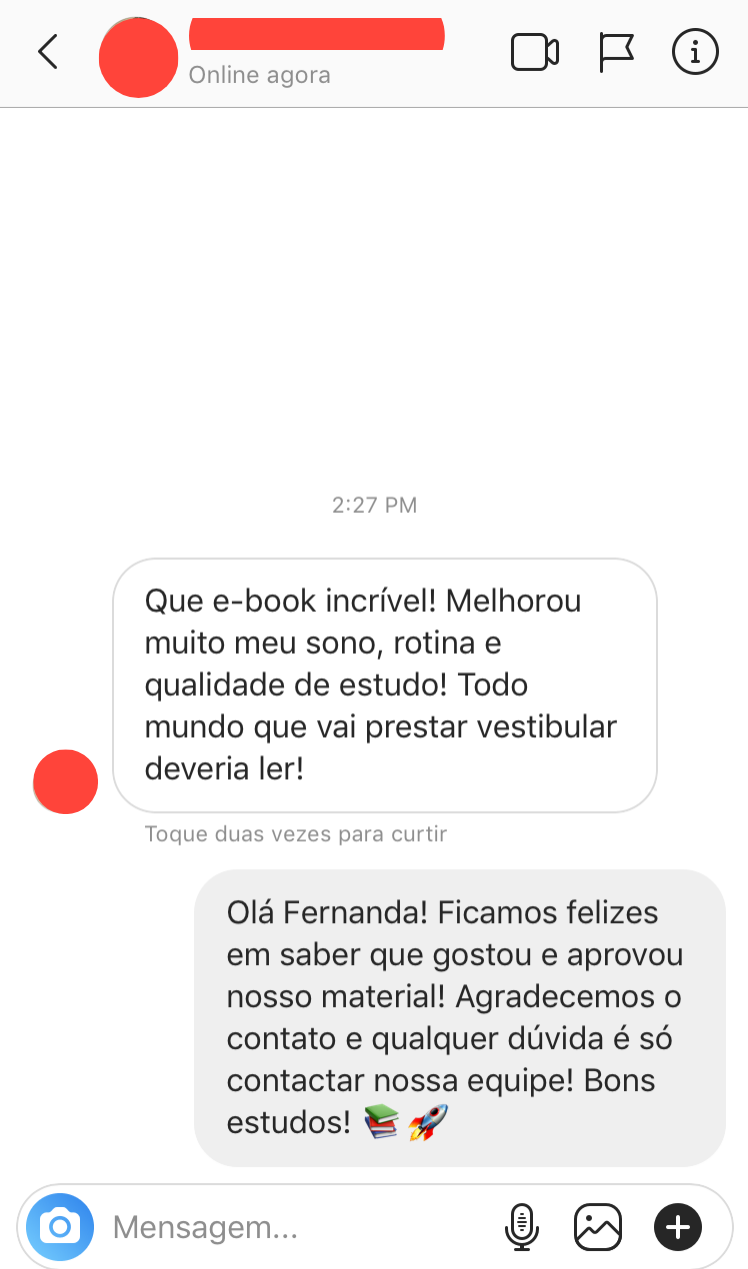The height and width of the screenshot is (1269, 748).
Task: Open the plus button for more options
Action: coord(677,1227)
